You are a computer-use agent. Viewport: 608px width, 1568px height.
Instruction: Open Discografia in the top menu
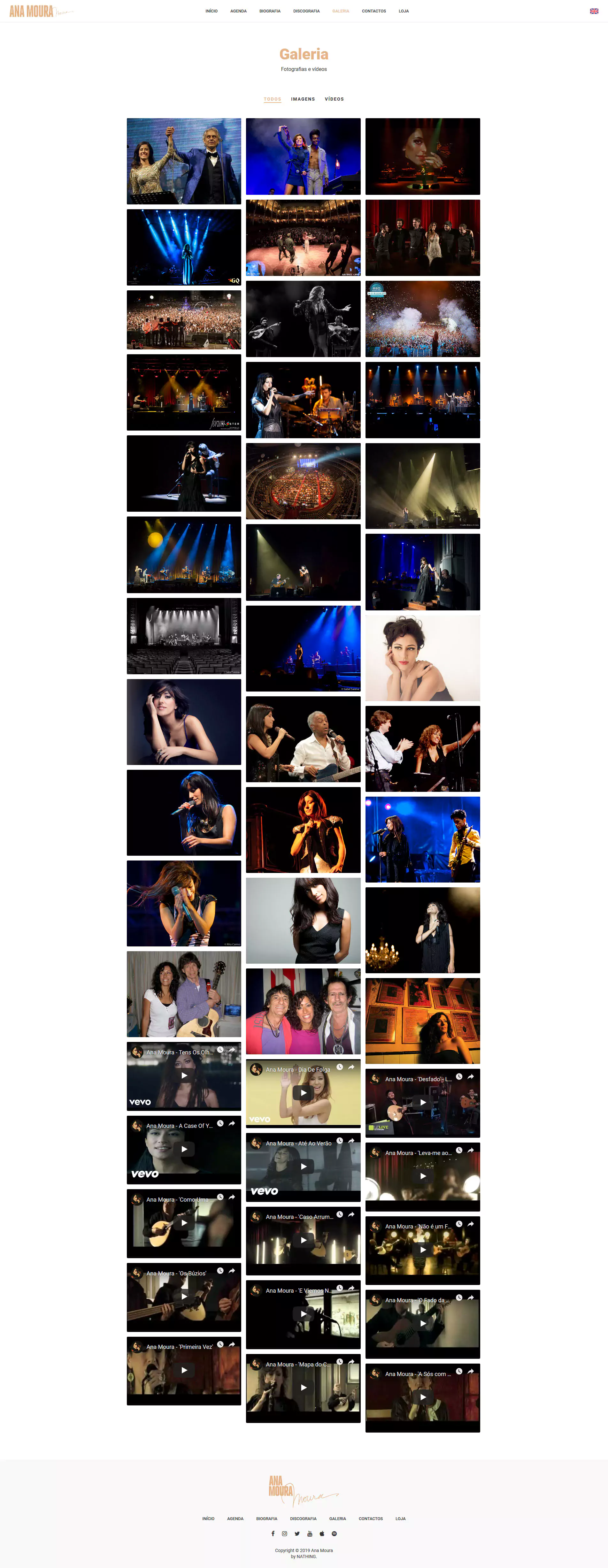click(306, 11)
